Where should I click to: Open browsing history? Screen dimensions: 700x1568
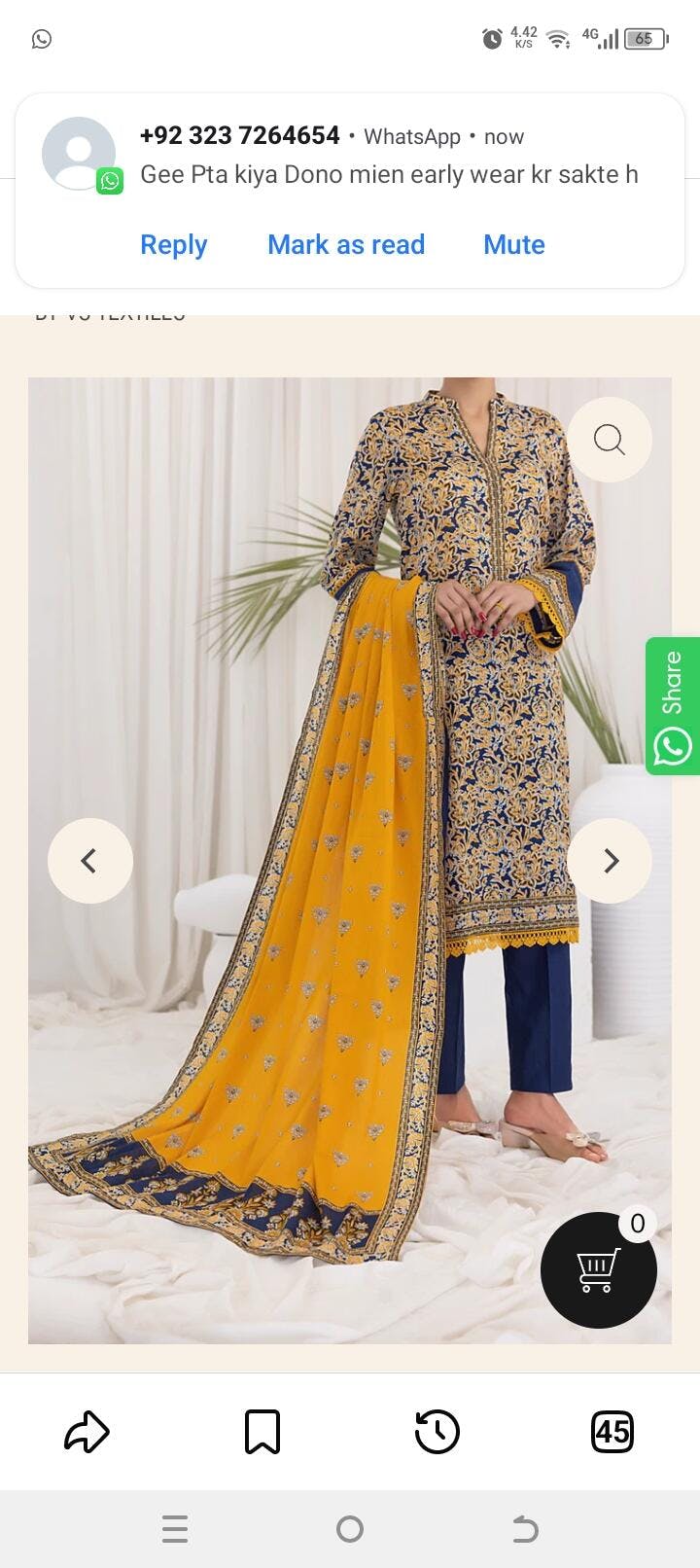click(437, 1432)
